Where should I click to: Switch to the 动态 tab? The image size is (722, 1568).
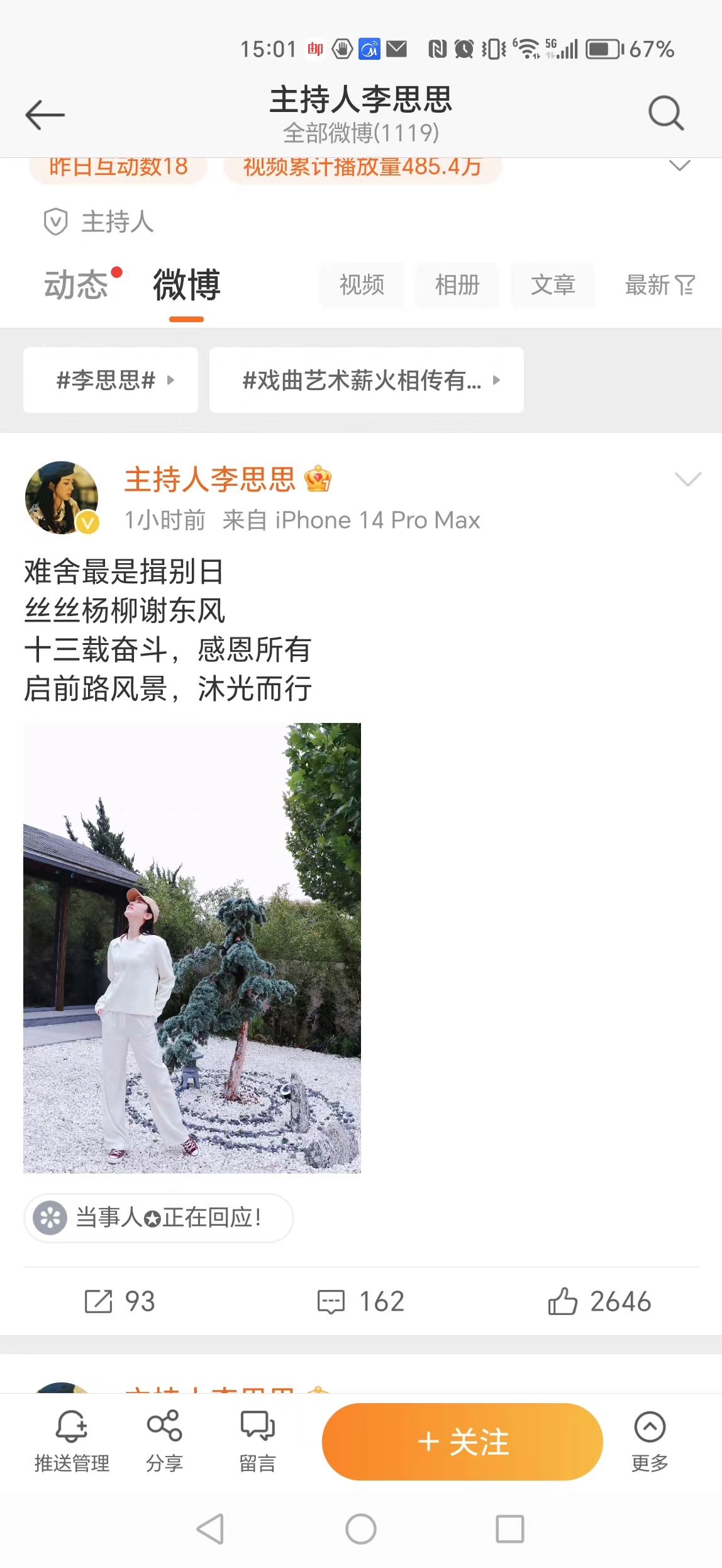tap(77, 285)
